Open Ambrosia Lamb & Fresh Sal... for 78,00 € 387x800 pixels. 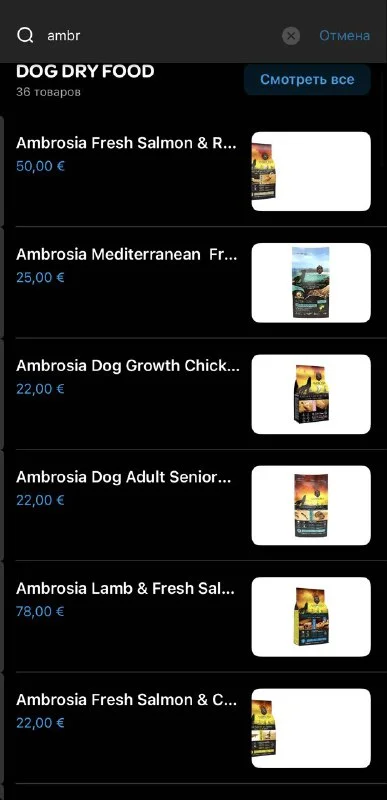(x=193, y=616)
